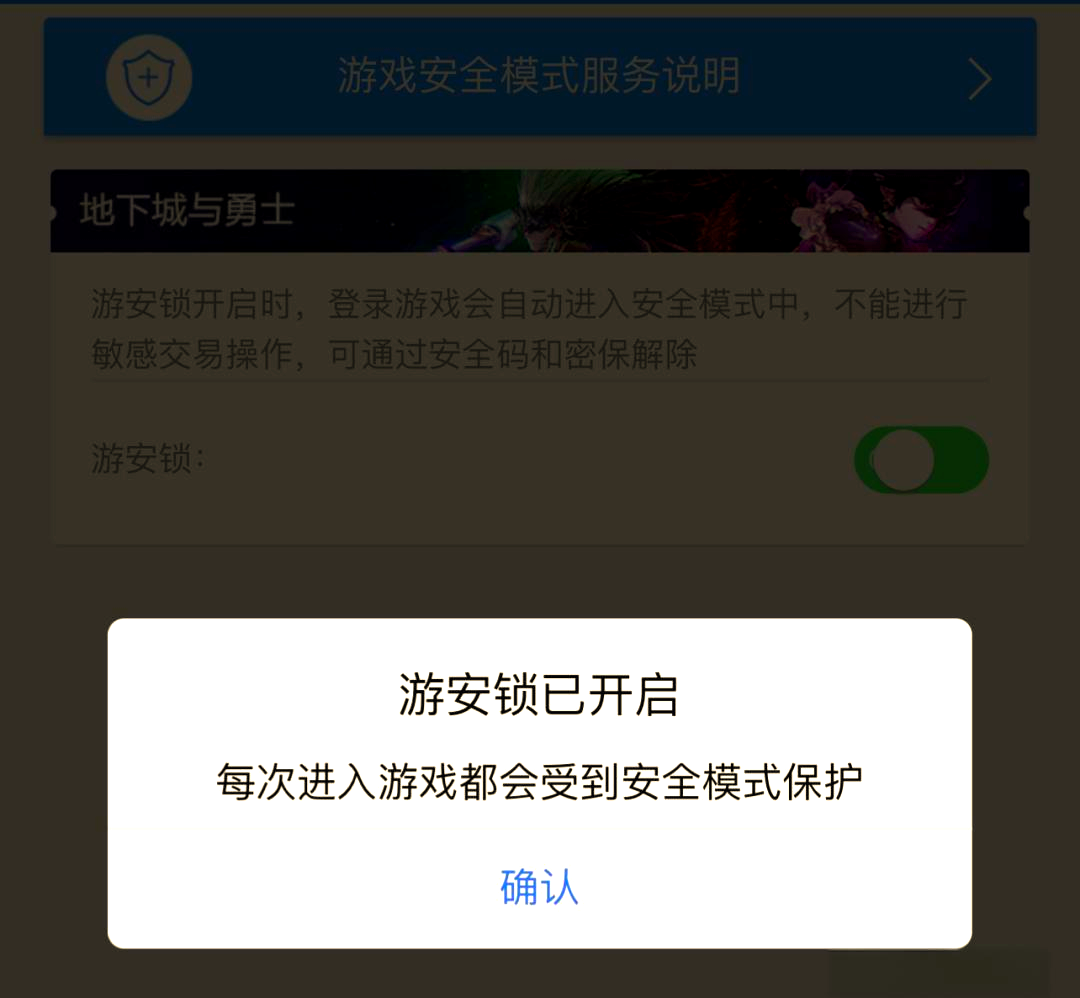
Task: Open 游戏安全模式服务说明 banner
Action: 539,77
